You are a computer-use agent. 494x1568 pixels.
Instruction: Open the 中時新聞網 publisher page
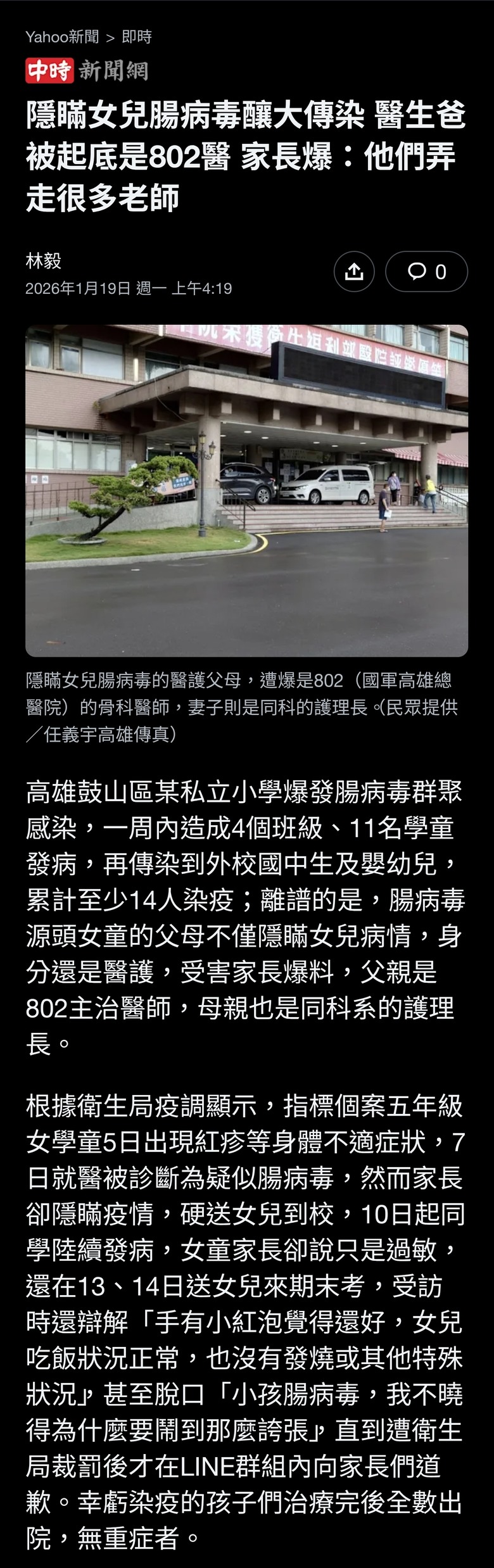click(x=87, y=70)
